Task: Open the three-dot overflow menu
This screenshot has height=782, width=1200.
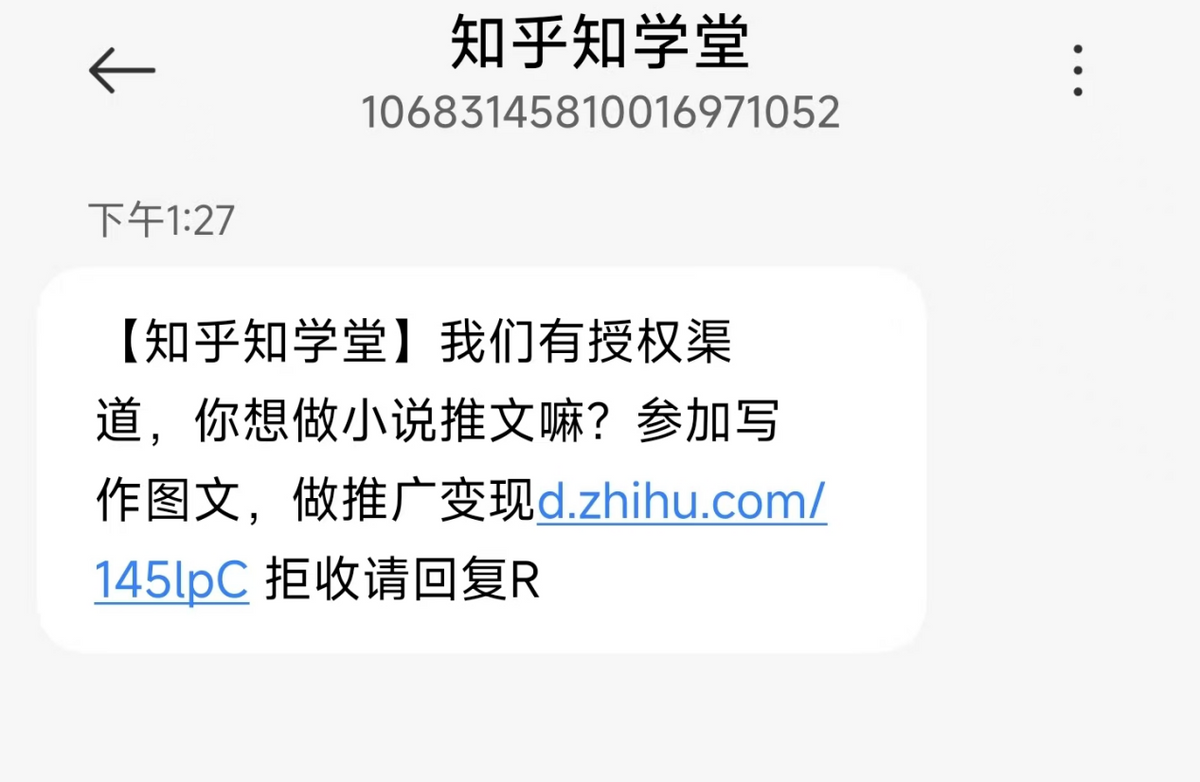Action: point(1077,71)
